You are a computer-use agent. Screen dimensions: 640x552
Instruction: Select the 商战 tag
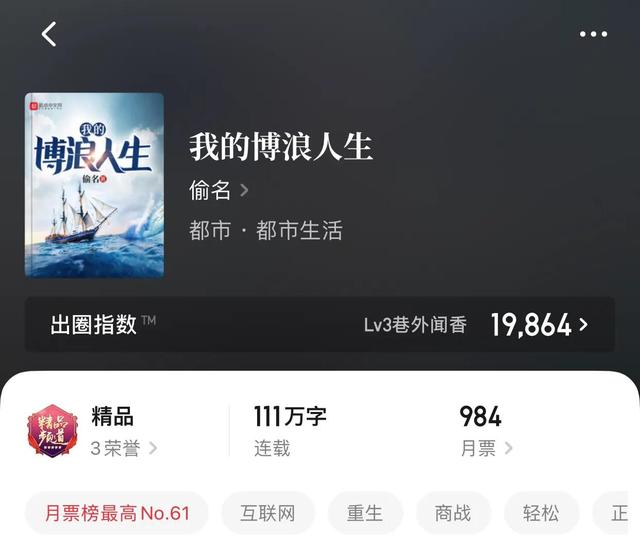tap(453, 513)
